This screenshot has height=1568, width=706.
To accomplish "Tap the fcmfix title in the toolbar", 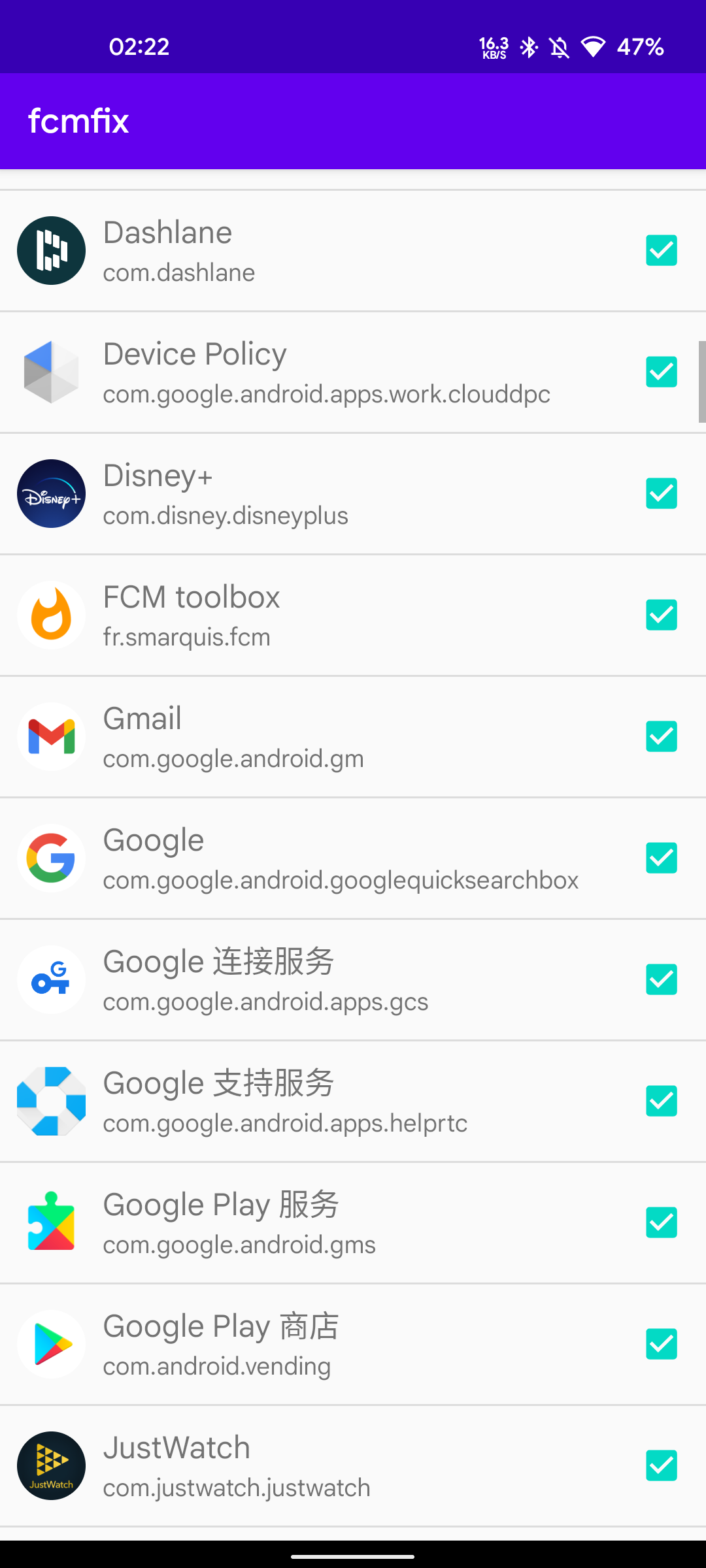I will click(78, 120).
